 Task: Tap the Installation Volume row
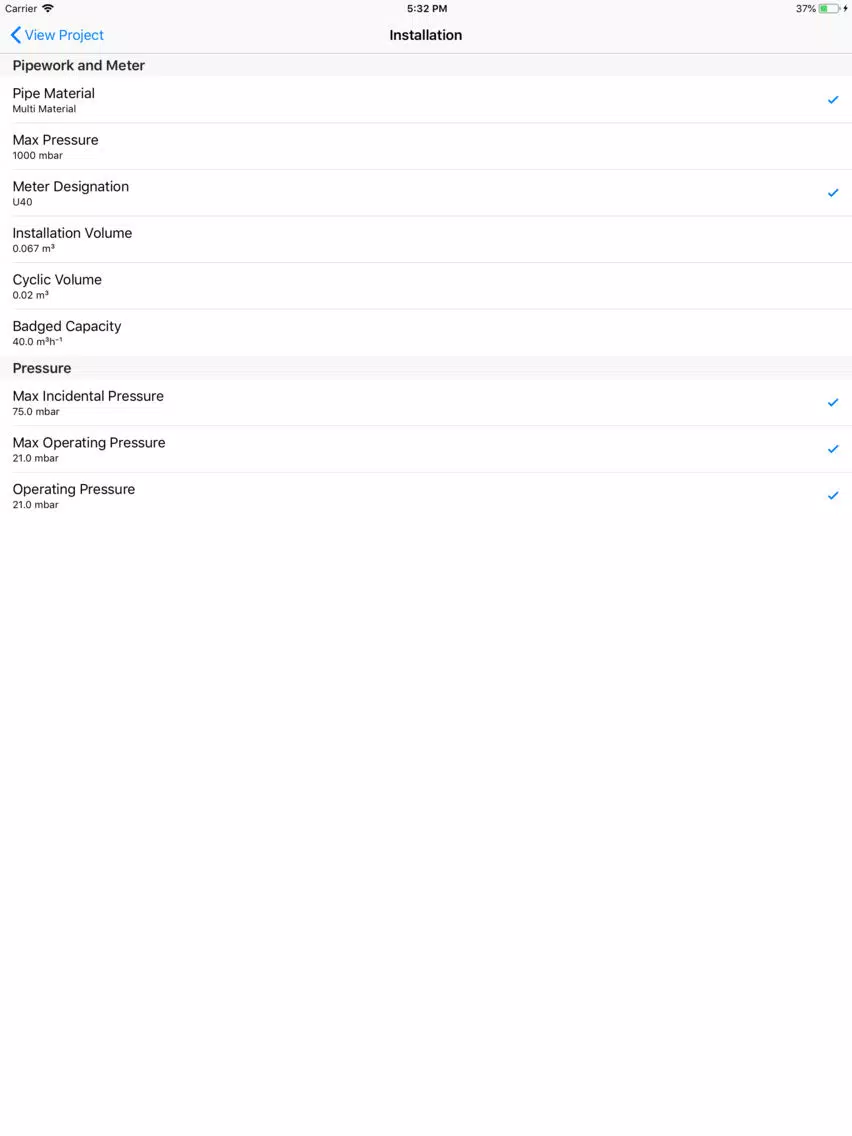point(426,239)
